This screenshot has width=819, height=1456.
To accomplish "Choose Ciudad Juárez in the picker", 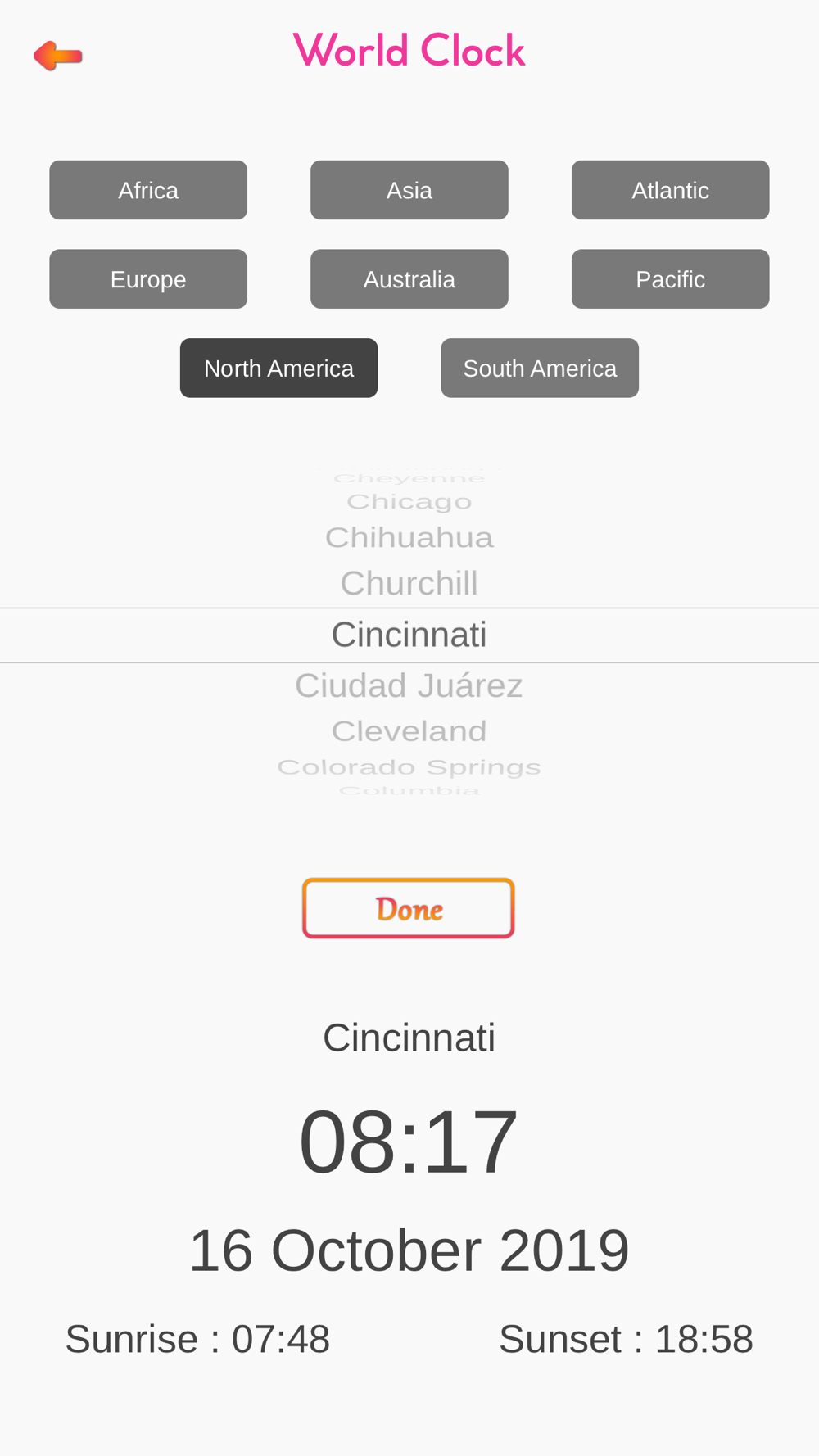I will [409, 685].
